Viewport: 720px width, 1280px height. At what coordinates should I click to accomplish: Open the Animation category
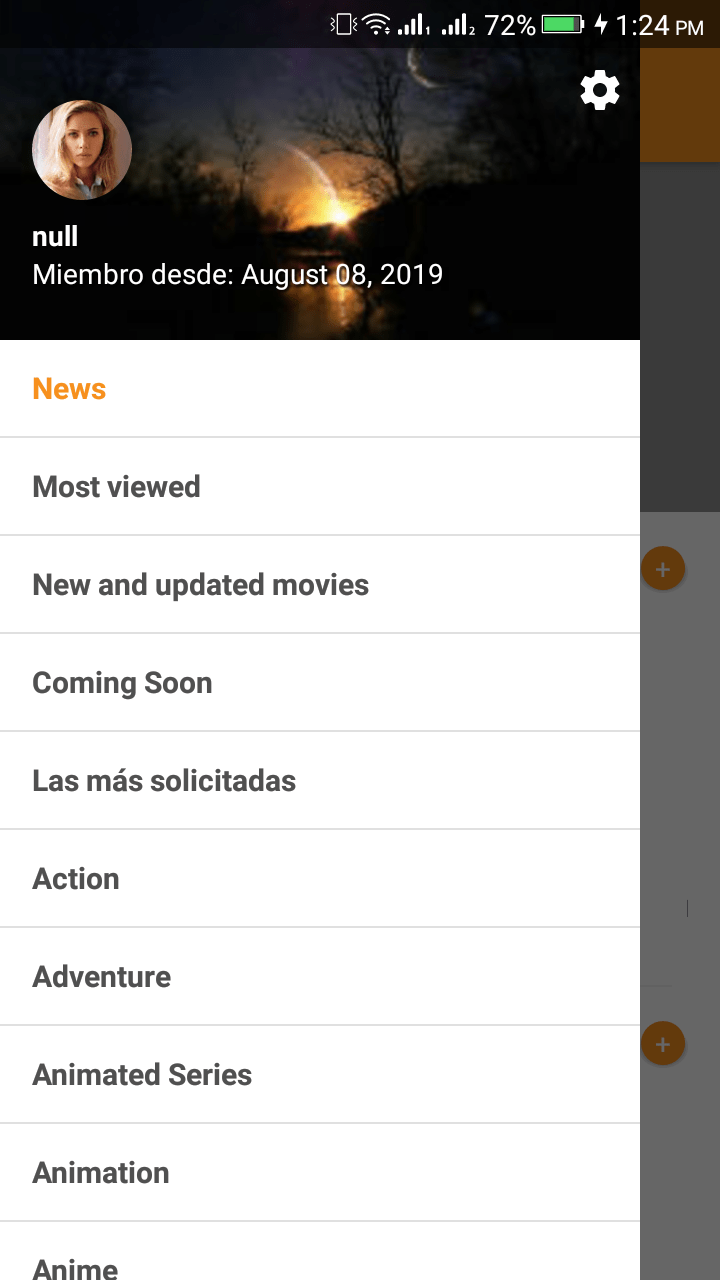(x=100, y=1173)
